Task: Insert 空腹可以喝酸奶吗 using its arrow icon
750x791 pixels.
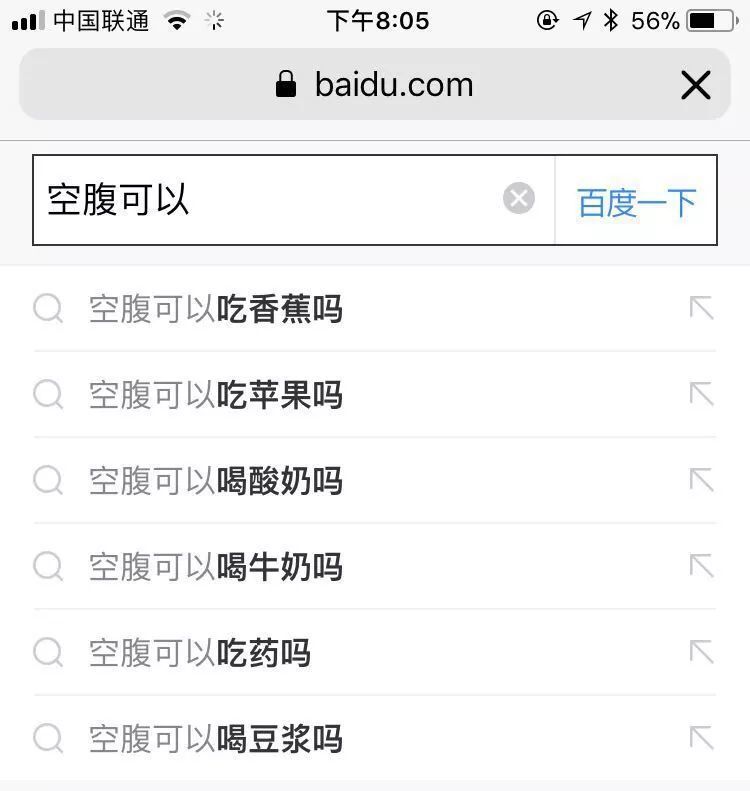Action: click(701, 480)
